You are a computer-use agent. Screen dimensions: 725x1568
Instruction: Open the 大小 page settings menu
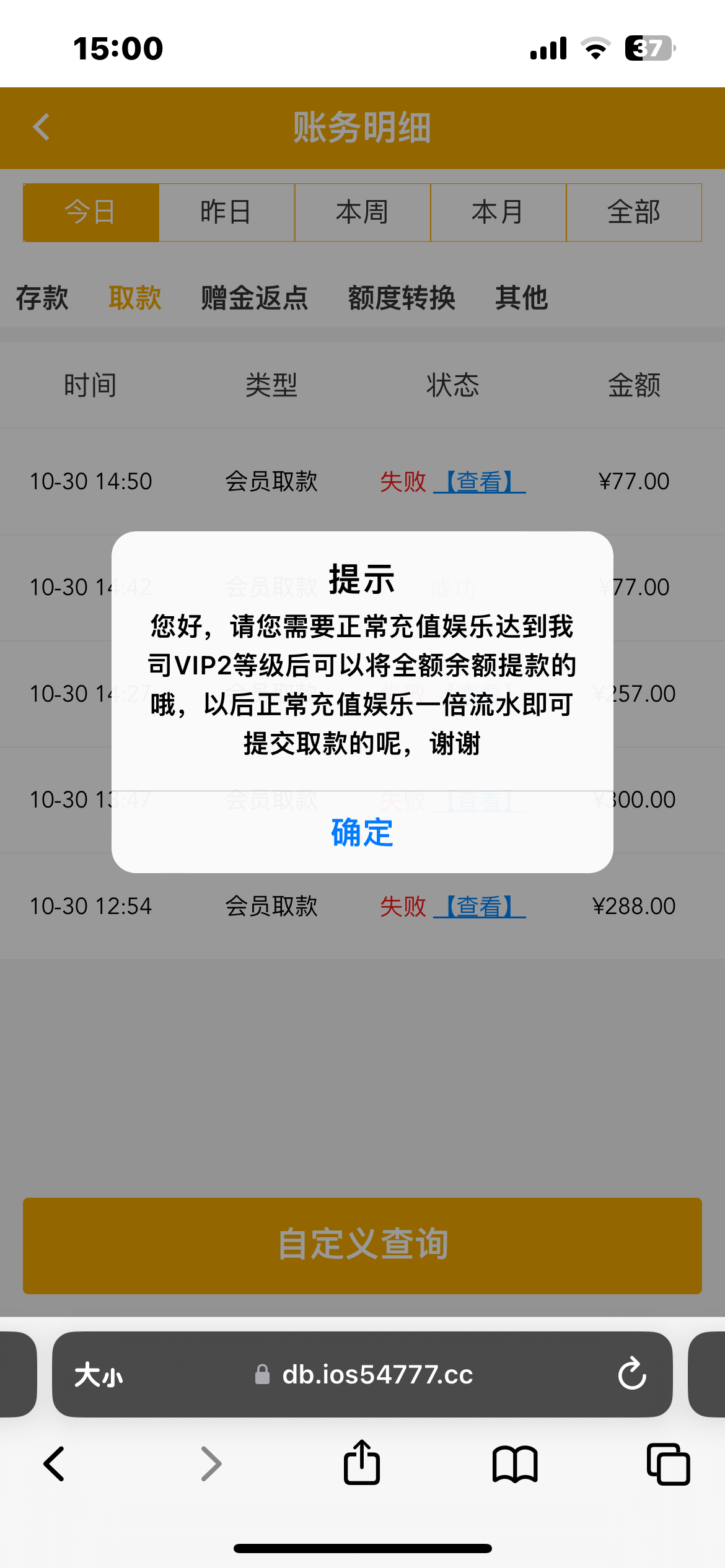[x=99, y=1375]
